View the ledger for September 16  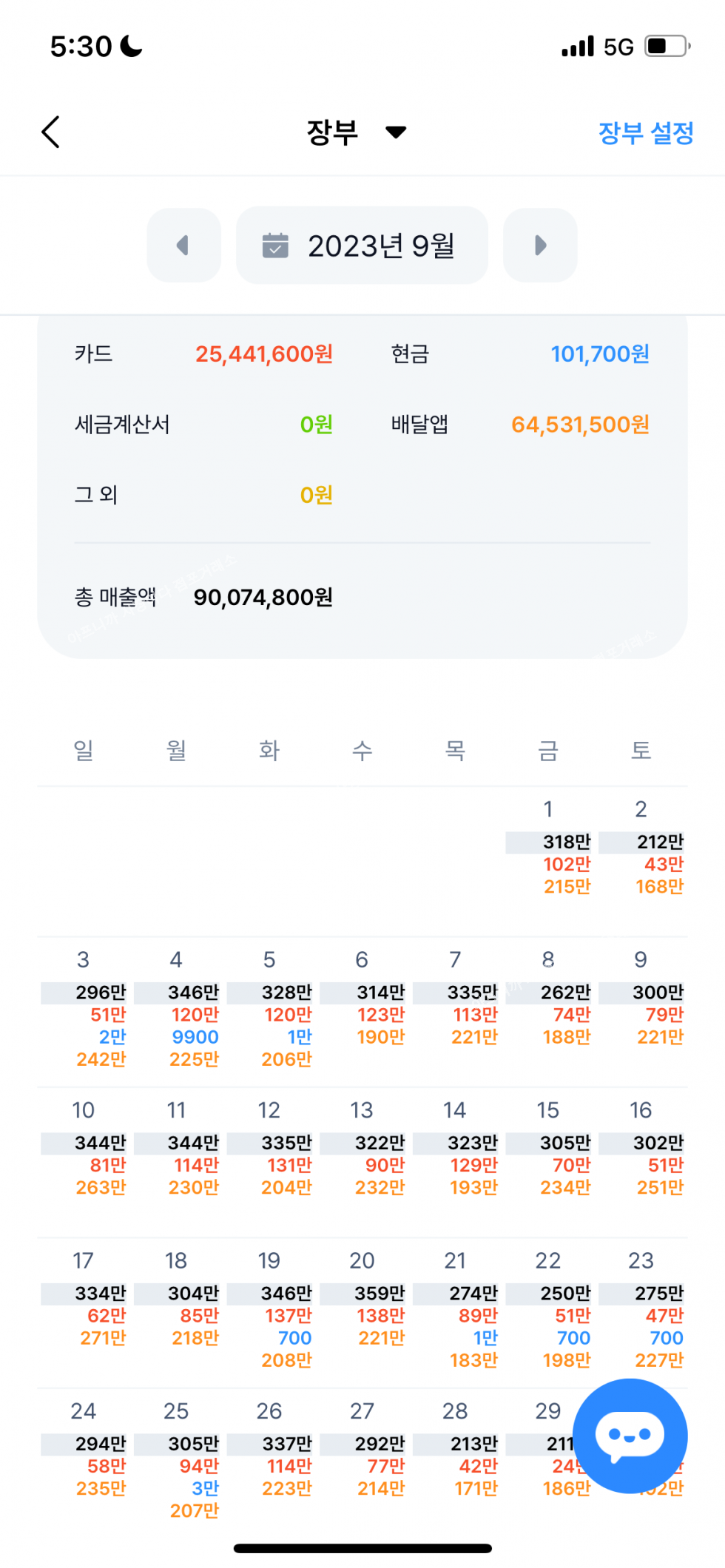click(x=641, y=1149)
